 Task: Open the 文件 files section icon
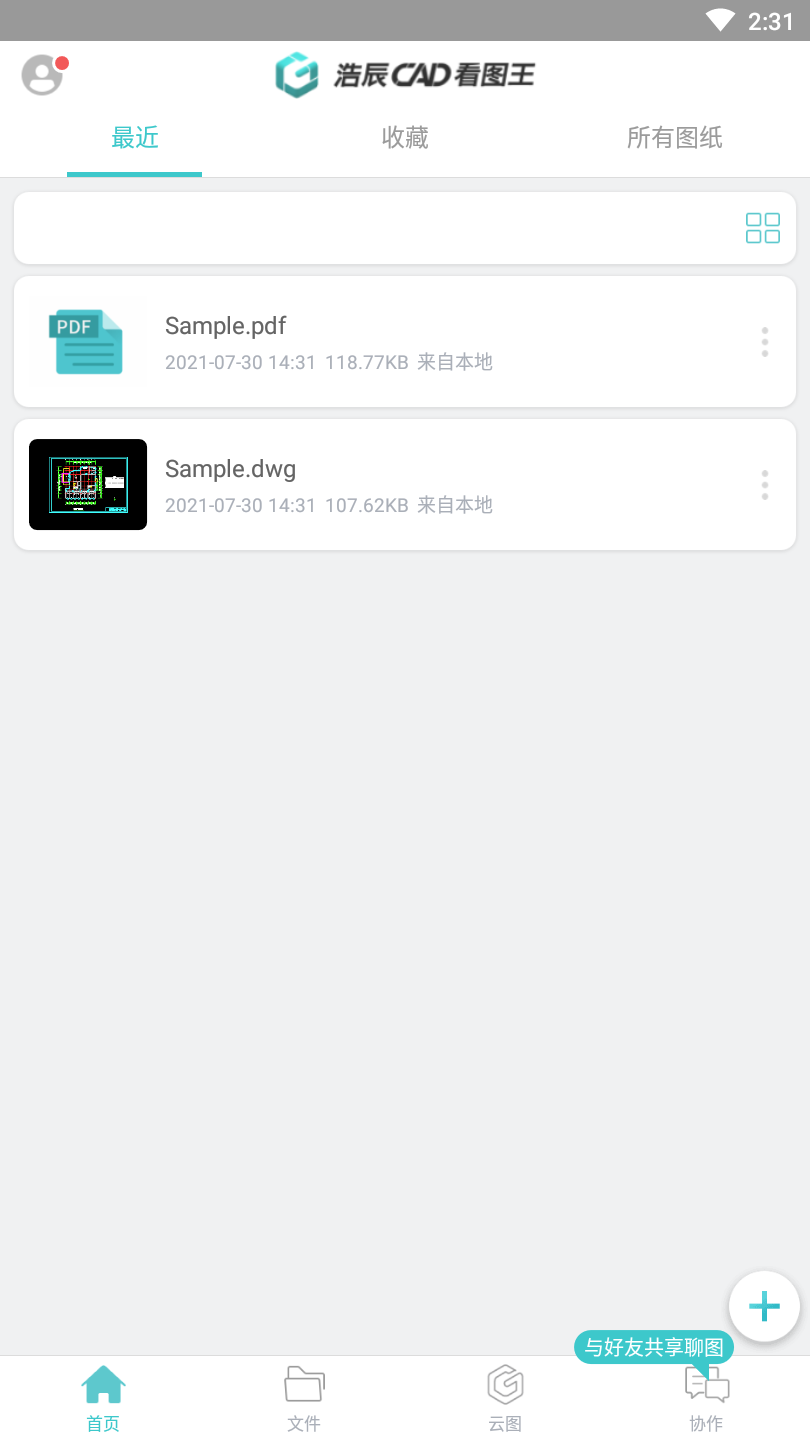tap(304, 1384)
